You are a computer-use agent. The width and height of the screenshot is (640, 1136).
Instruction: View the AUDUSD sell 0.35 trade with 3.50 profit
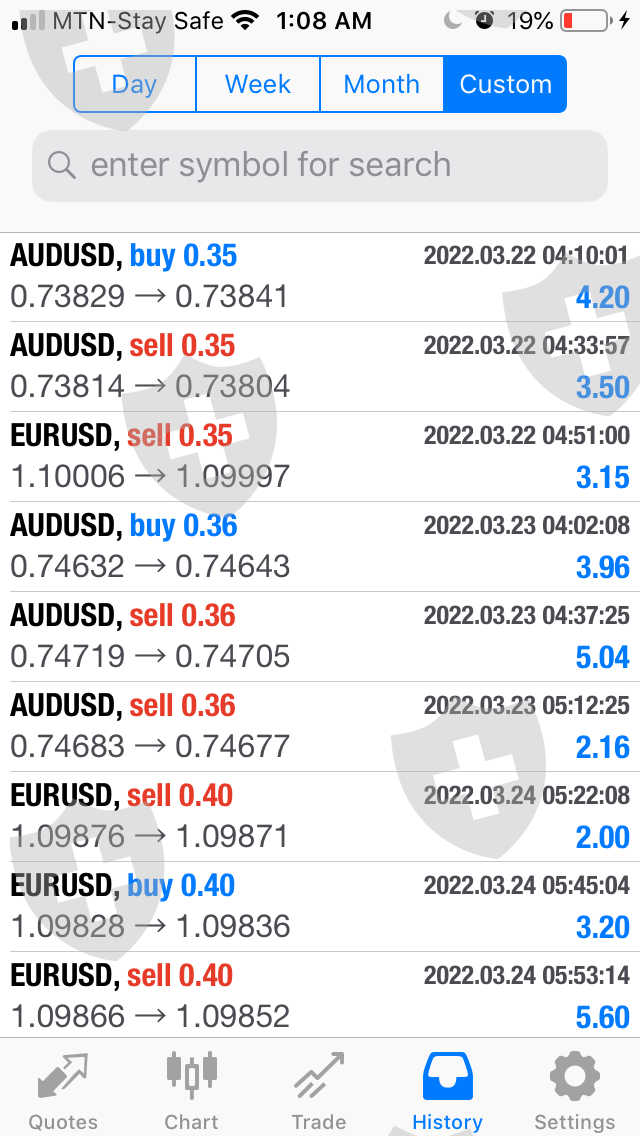pyautogui.click(x=320, y=367)
